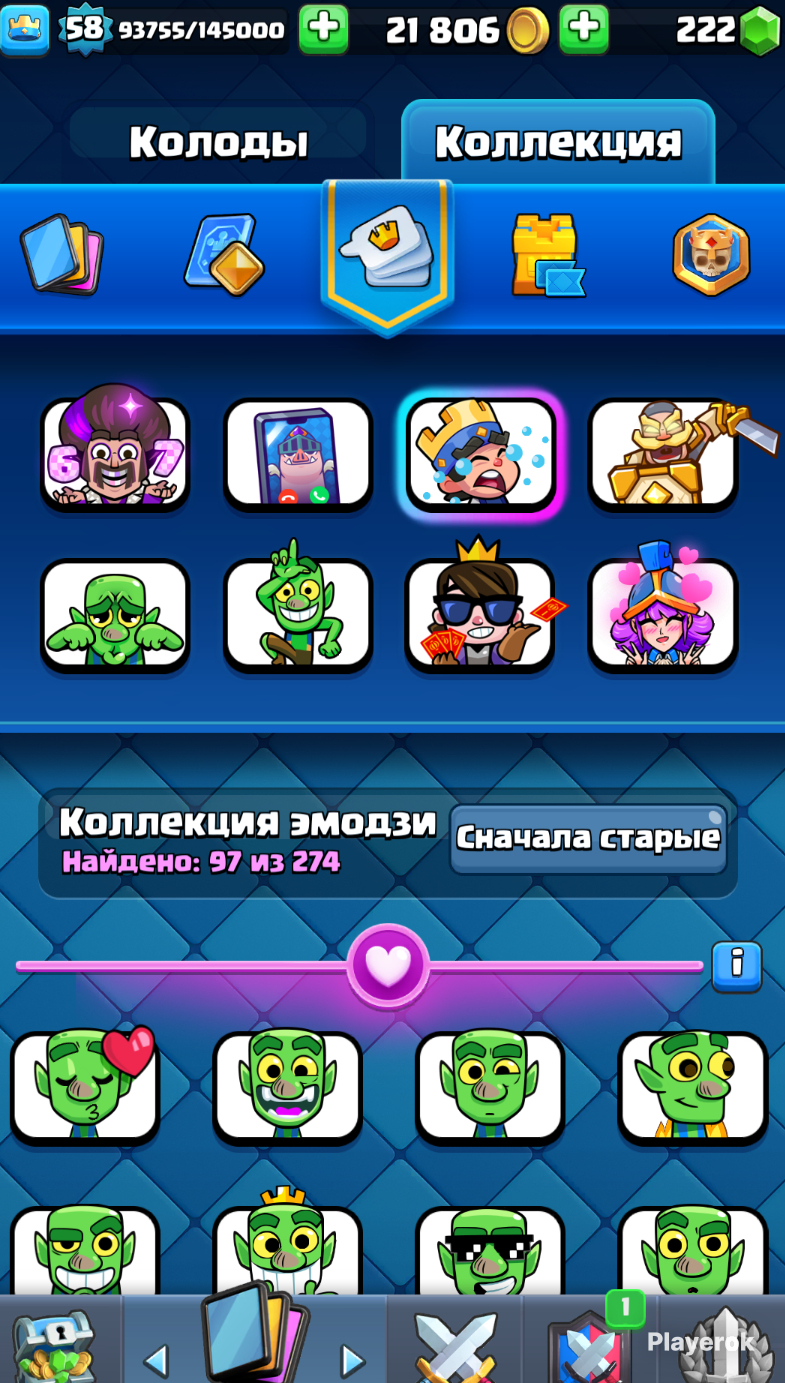This screenshot has height=1383, width=785.
Task: Open the tower troops icon tab
Action: click(548, 255)
